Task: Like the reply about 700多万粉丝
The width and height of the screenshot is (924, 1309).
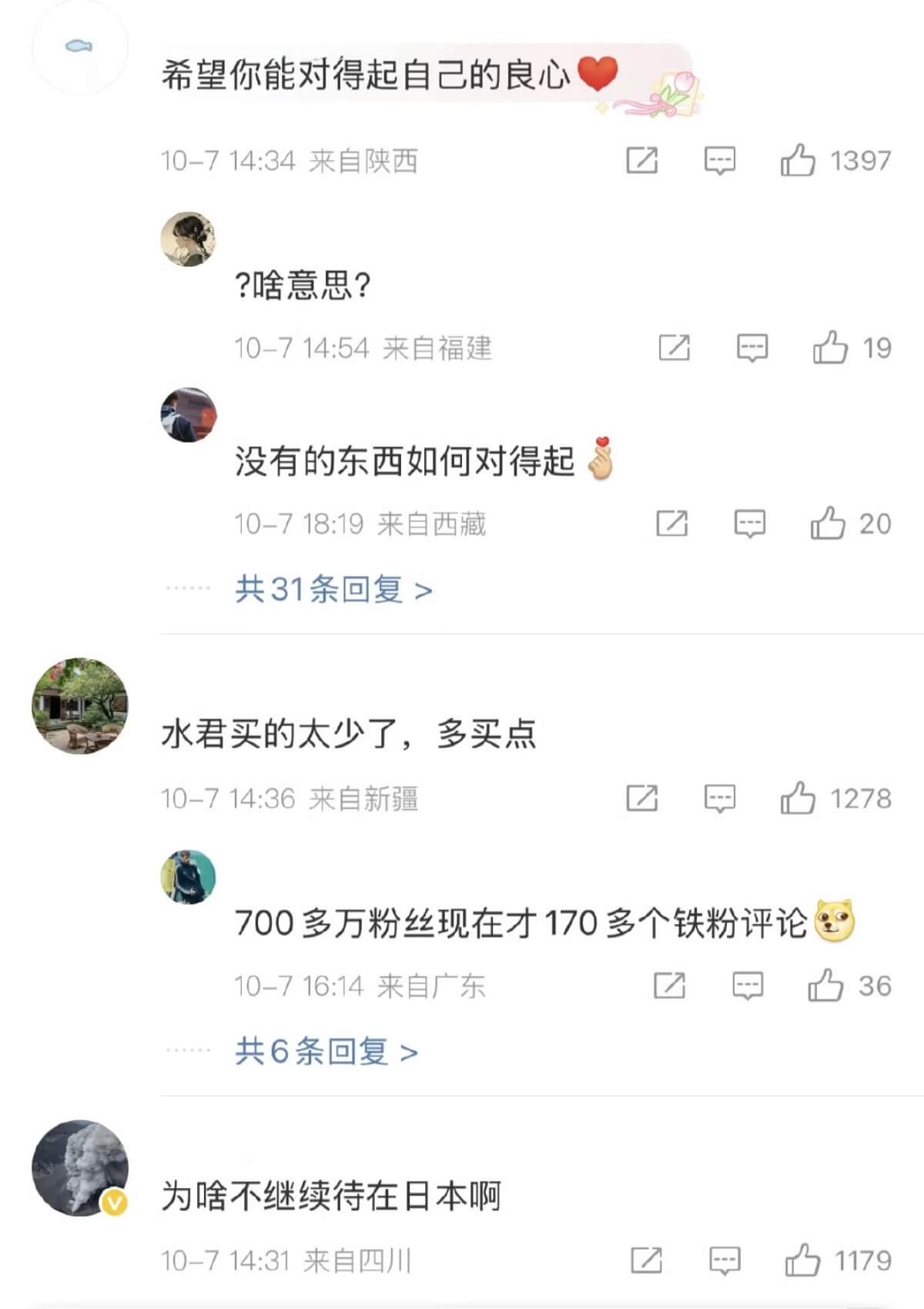Action: point(825,985)
